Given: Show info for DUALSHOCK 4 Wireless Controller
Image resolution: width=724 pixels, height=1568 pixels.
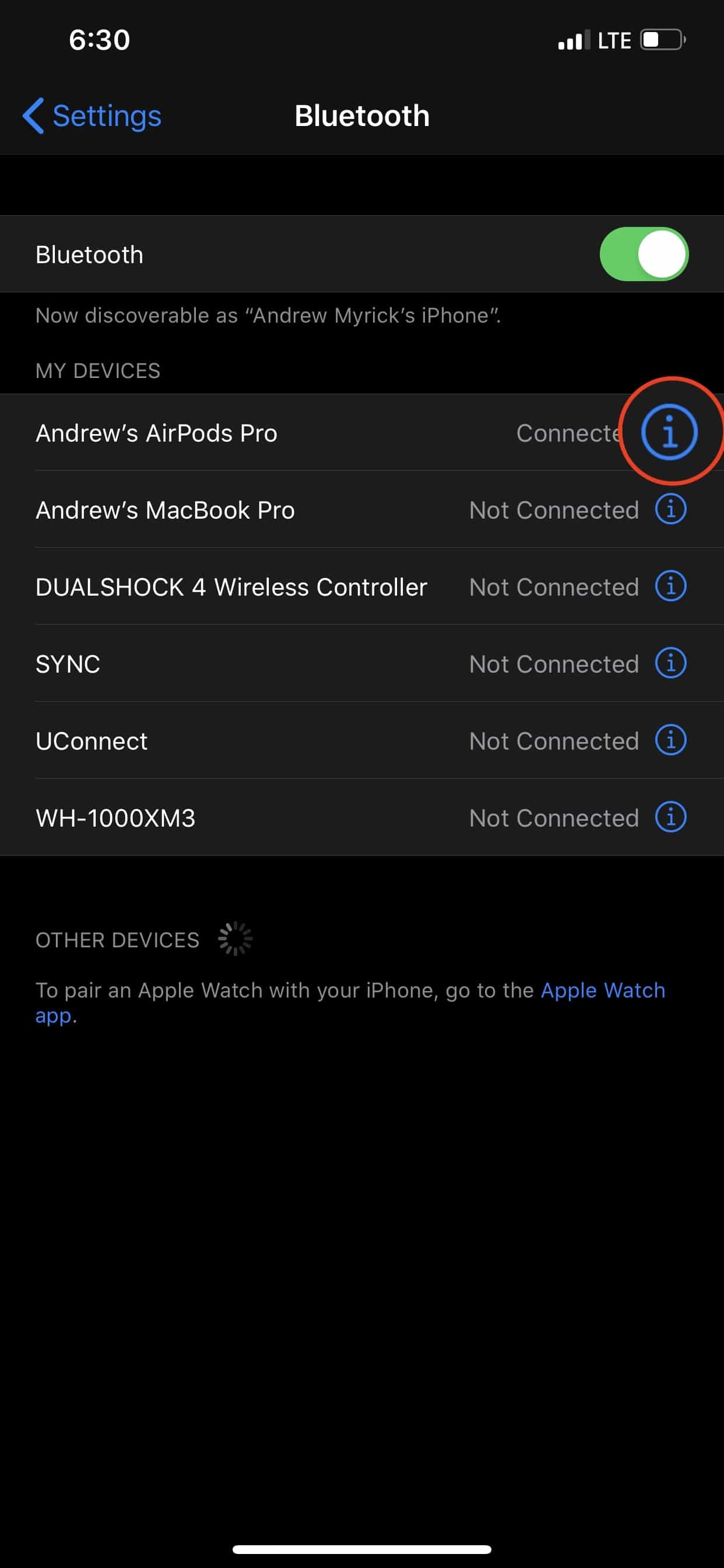Looking at the screenshot, I should tap(670, 586).
